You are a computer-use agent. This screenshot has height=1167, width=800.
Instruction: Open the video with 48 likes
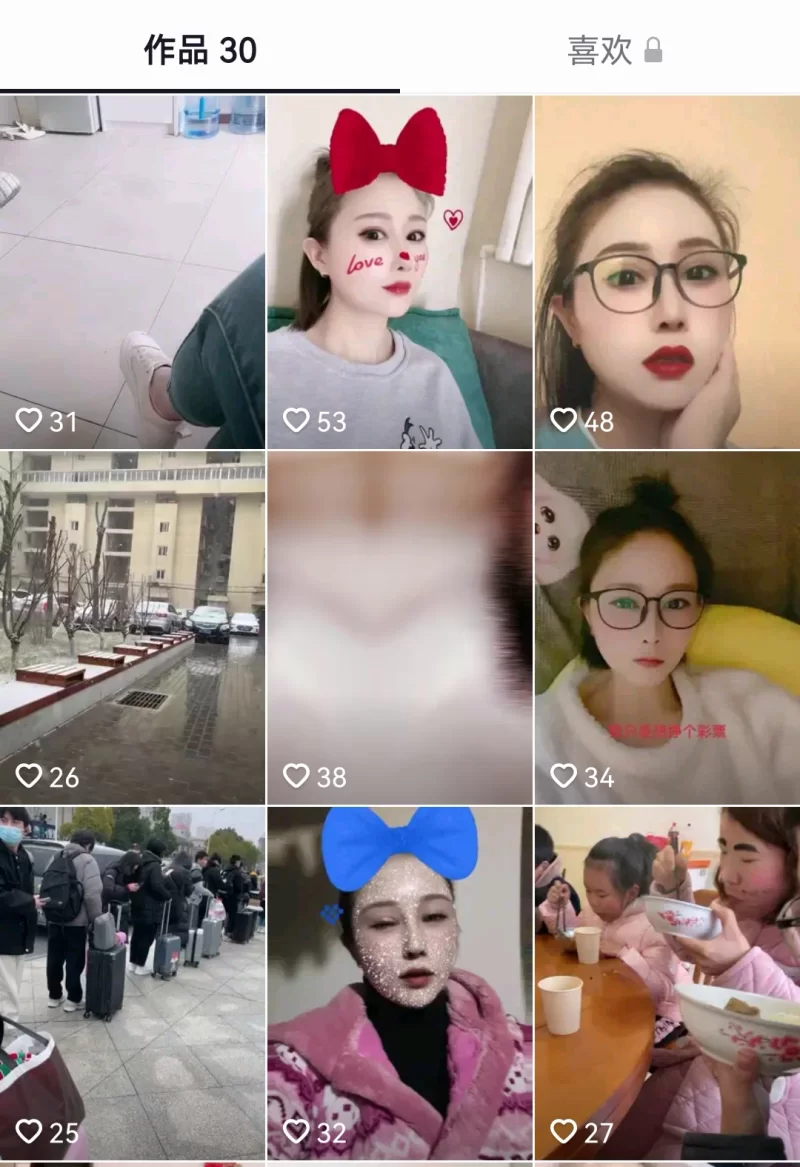pos(667,272)
